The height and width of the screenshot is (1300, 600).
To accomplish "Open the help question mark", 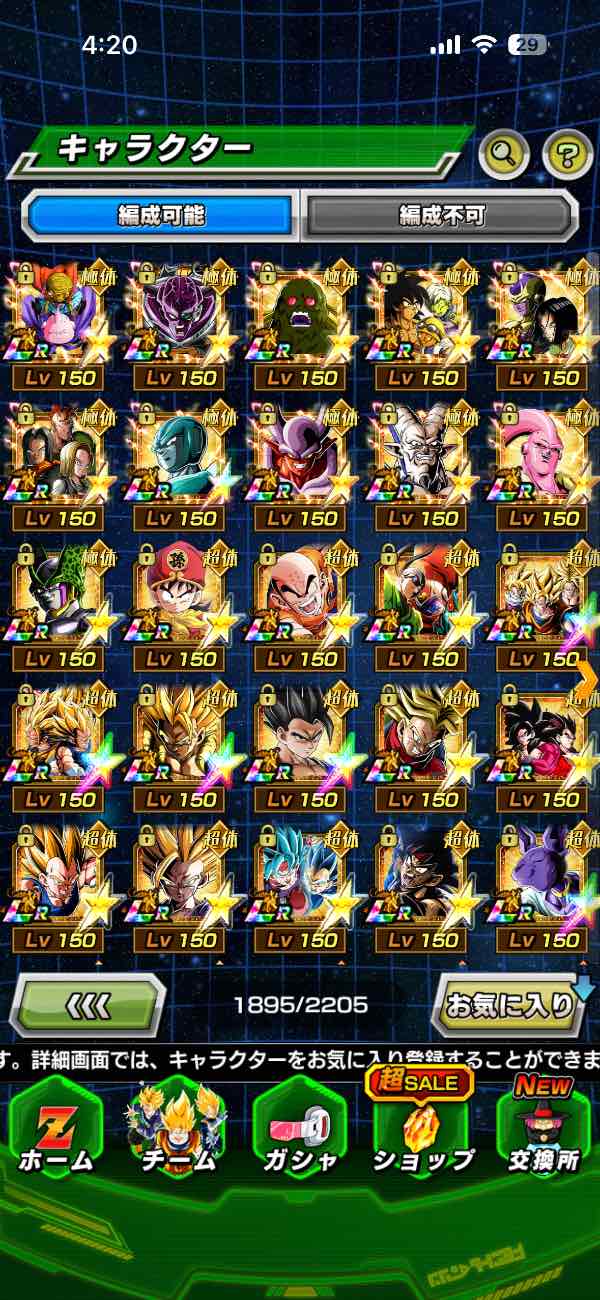I will pyautogui.click(x=567, y=153).
